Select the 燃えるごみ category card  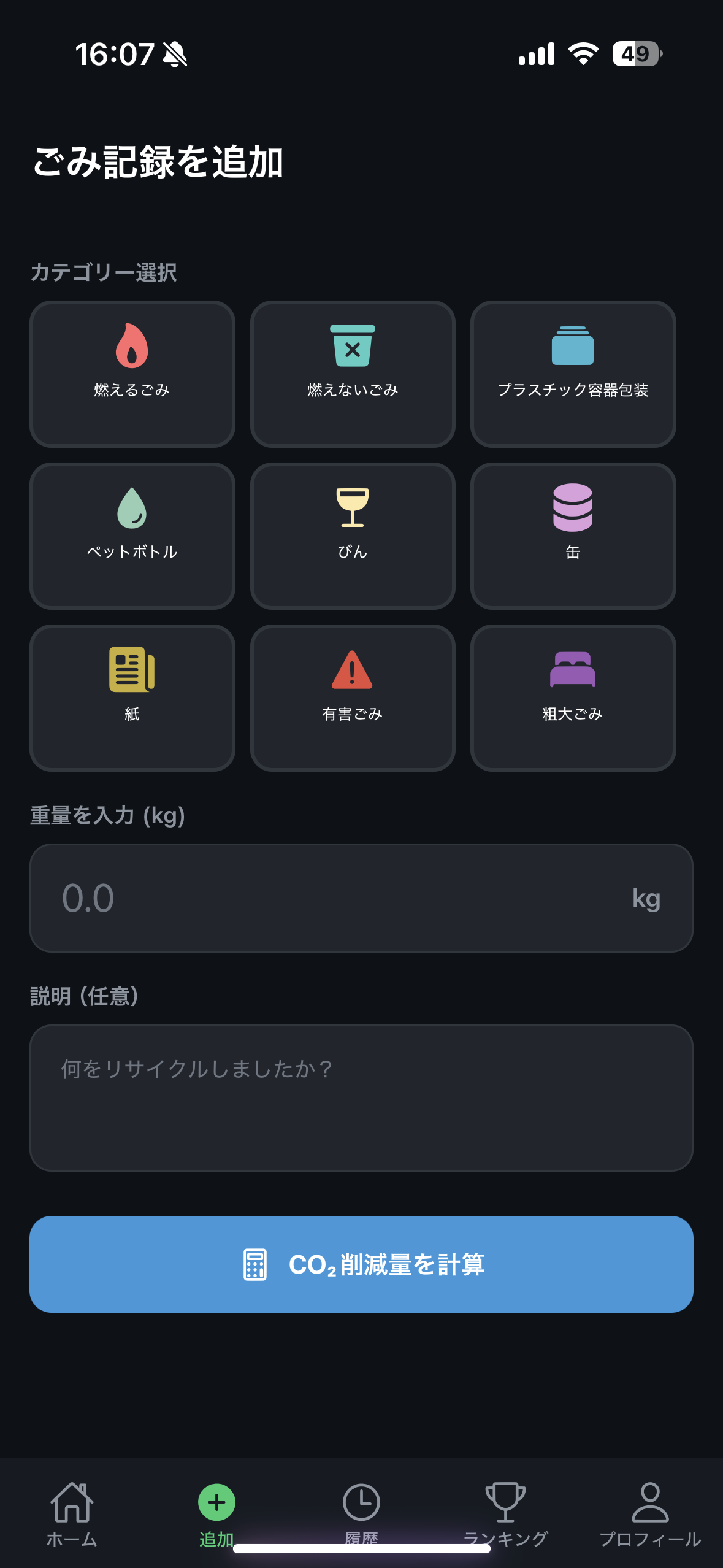pos(132,373)
